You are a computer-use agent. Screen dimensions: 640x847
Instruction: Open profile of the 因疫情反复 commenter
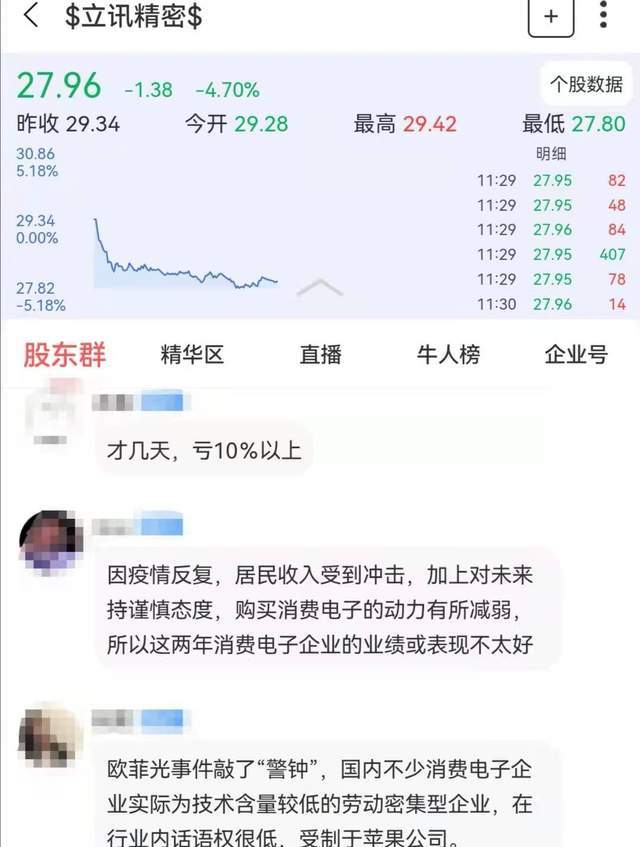[51, 541]
